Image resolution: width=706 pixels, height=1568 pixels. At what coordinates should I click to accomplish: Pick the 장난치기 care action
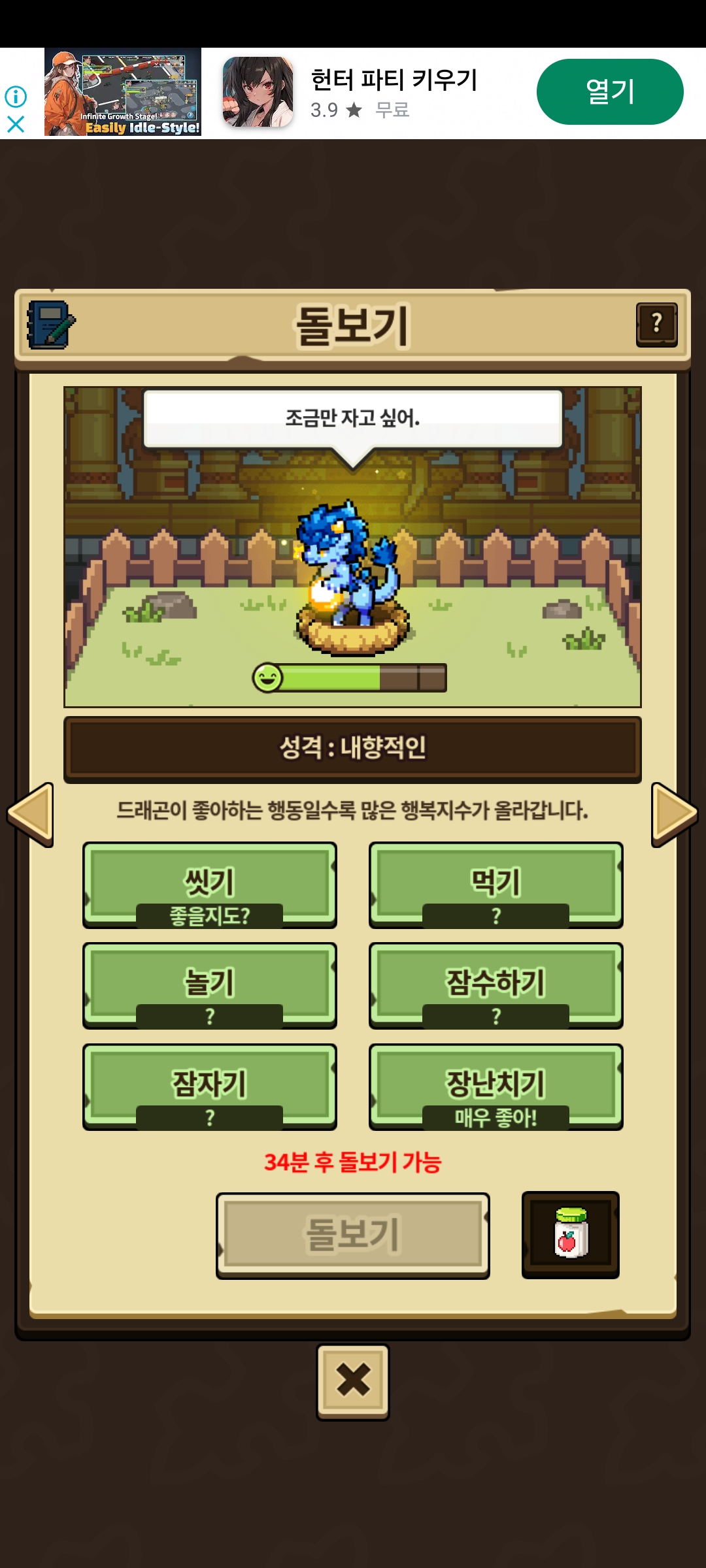(x=496, y=1086)
